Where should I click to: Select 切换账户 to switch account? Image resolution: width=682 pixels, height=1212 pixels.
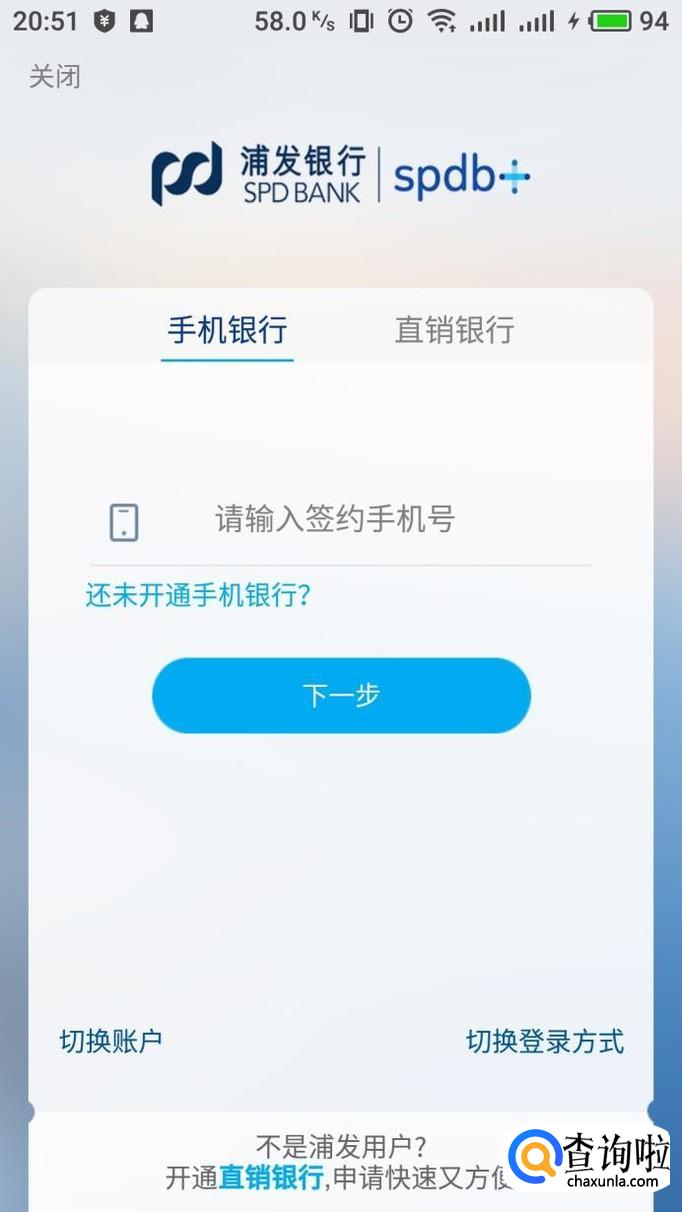[x=110, y=1041]
